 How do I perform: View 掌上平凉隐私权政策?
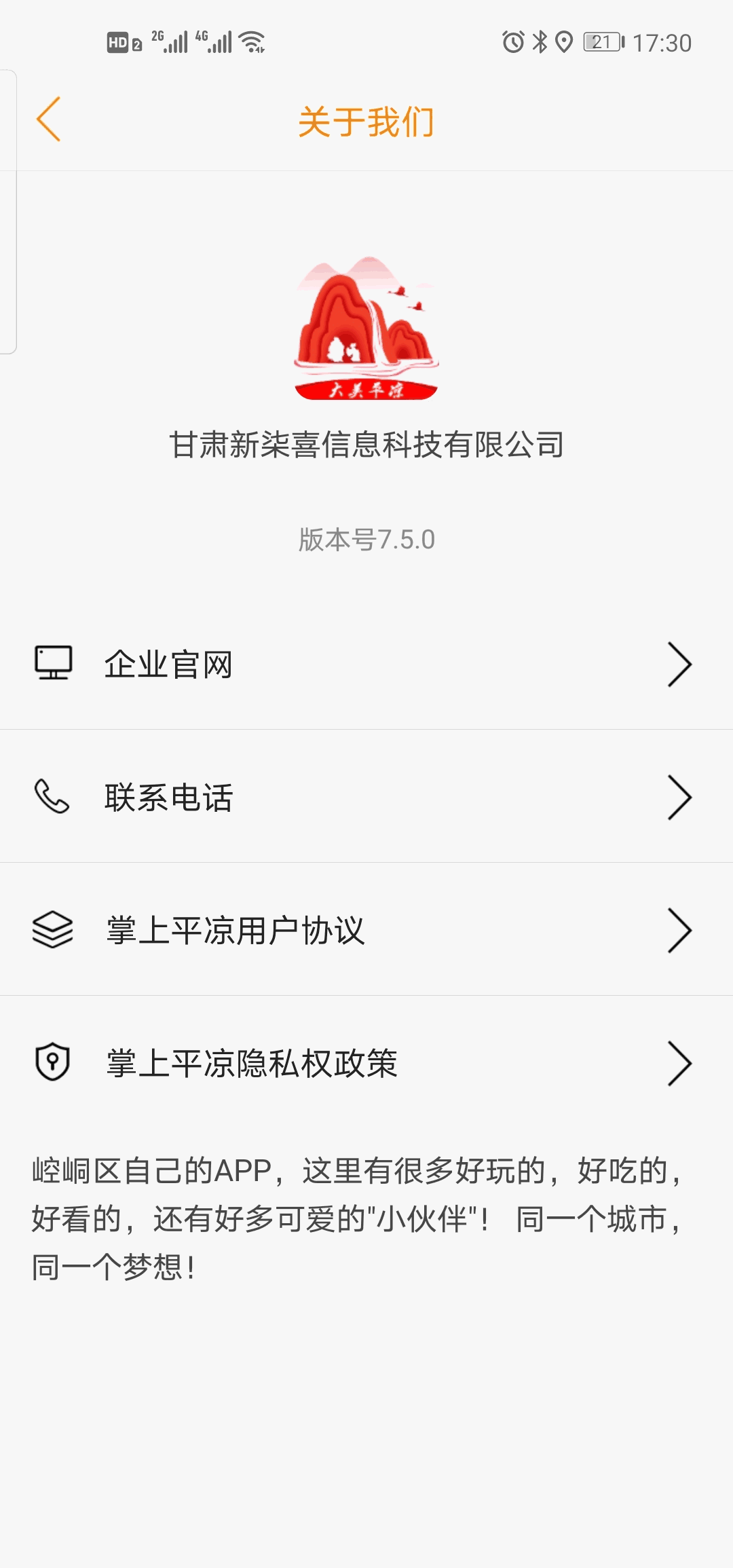pyautogui.click(x=366, y=1063)
